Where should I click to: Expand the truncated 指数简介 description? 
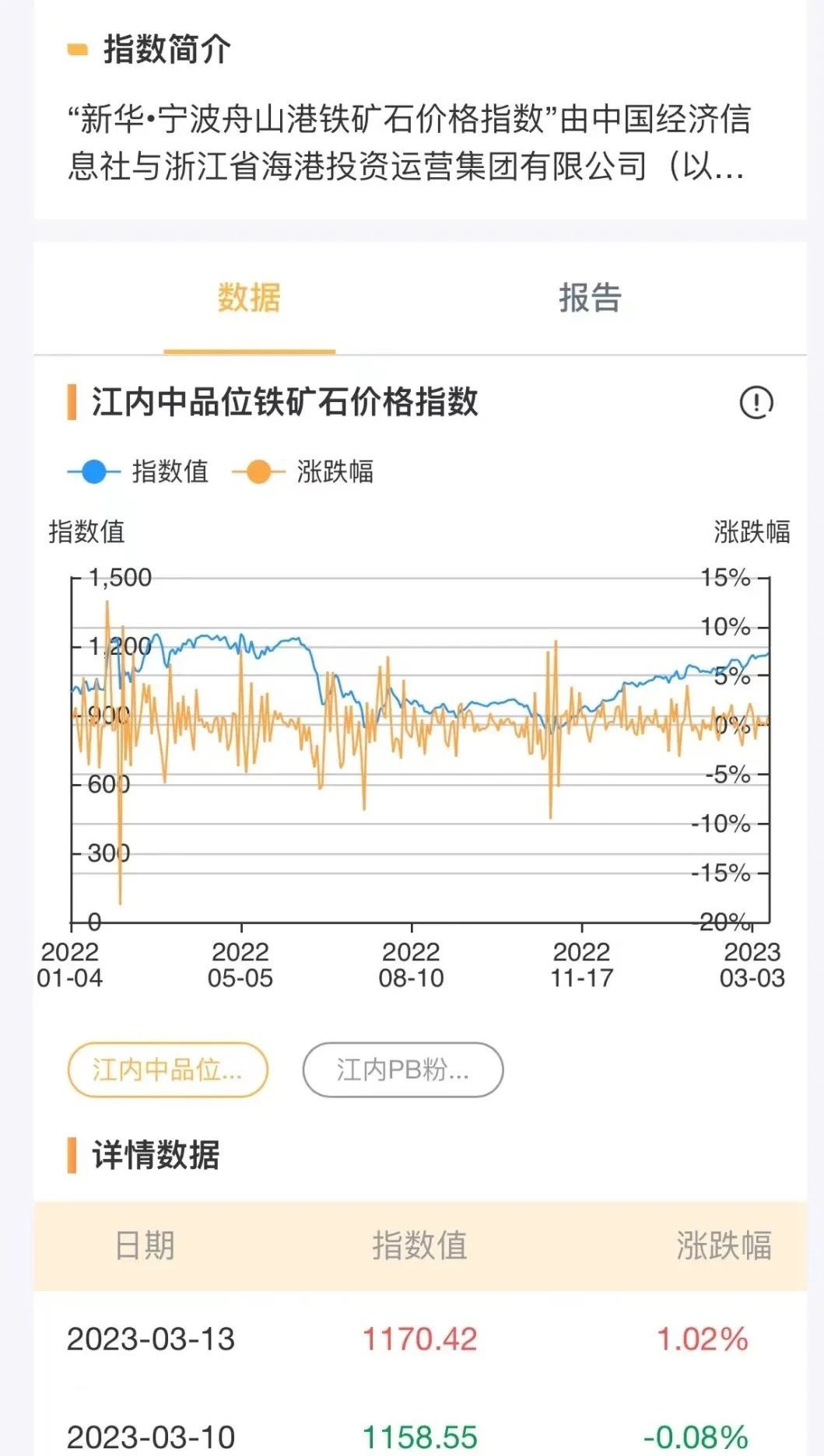(x=408, y=142)
